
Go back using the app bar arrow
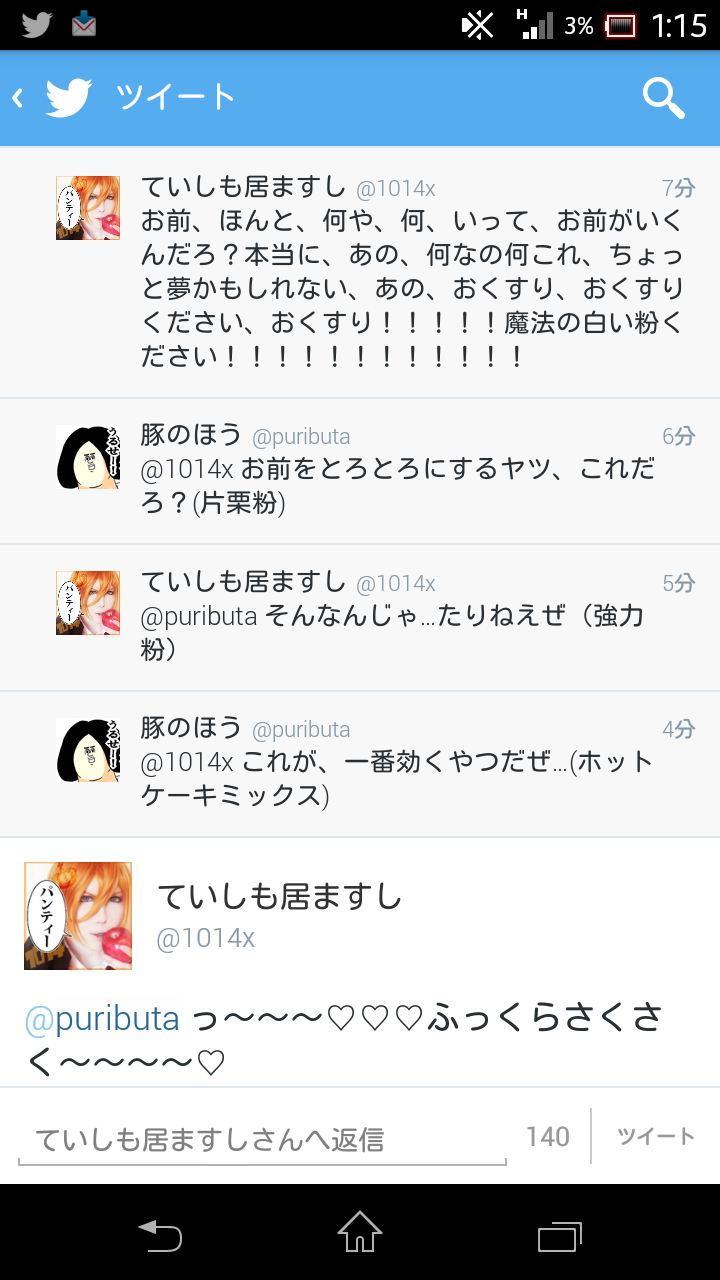18,98
